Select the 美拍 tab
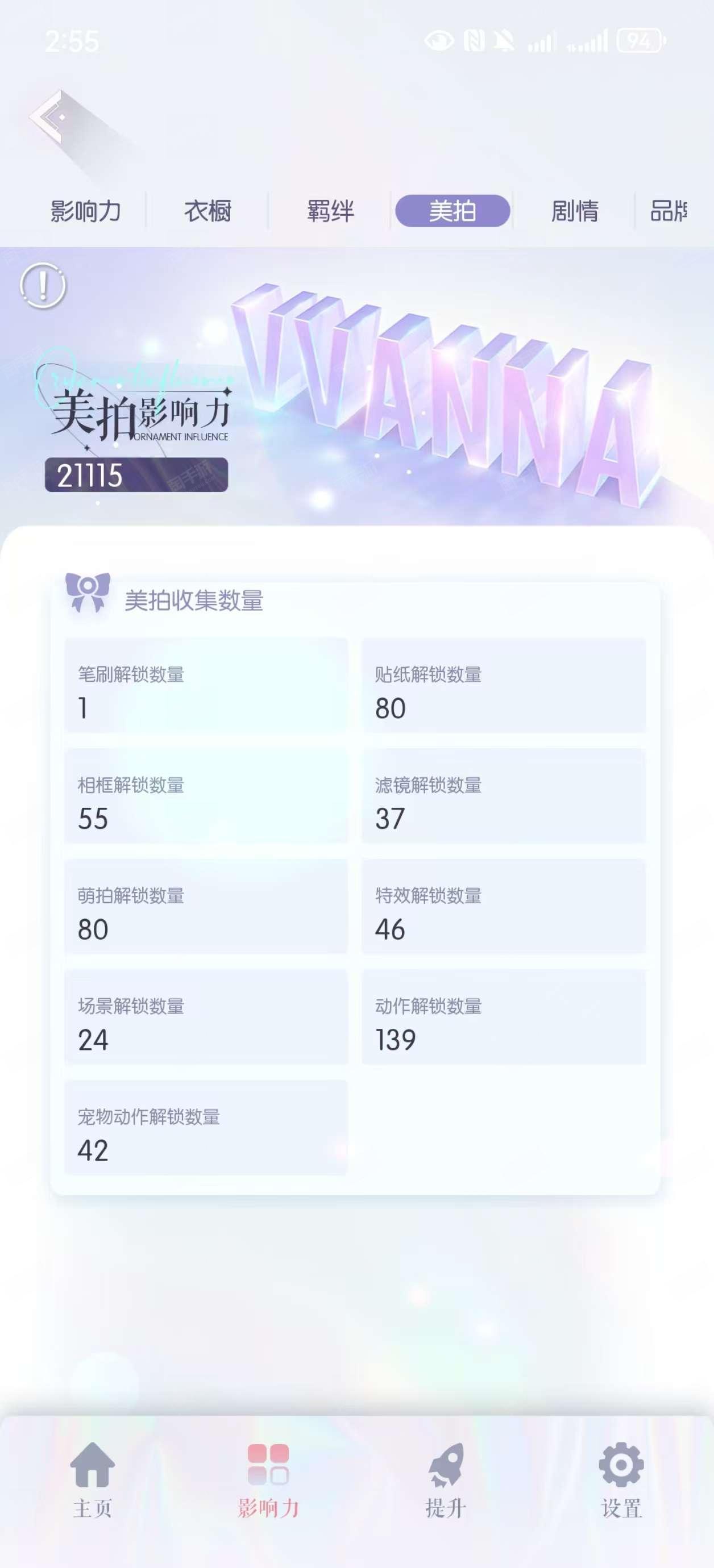Image resolution: width=714 pixels, height=1568 pixels. [453, 211]
